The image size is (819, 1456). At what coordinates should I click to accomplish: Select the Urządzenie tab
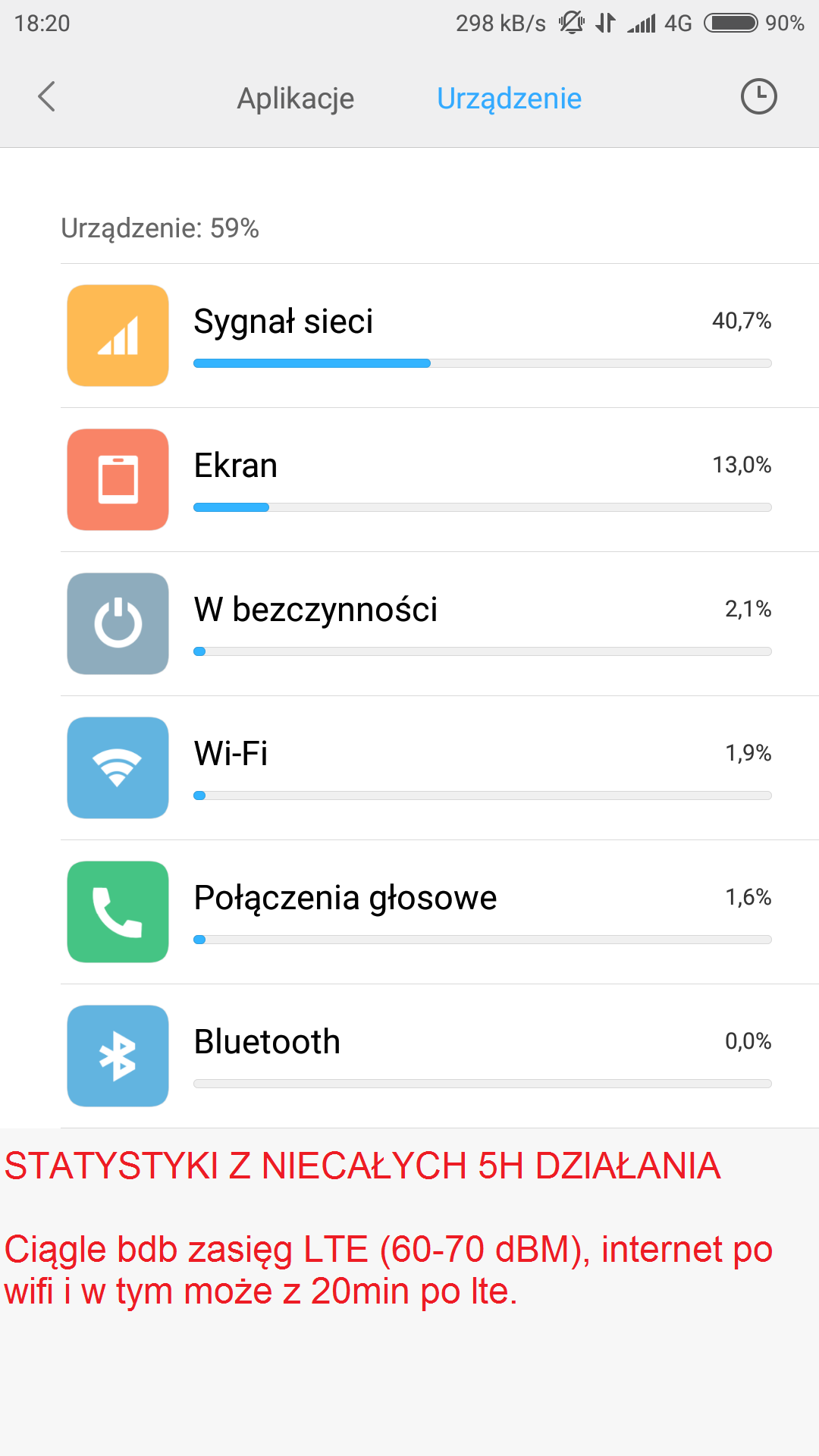[x=509, y=99]
